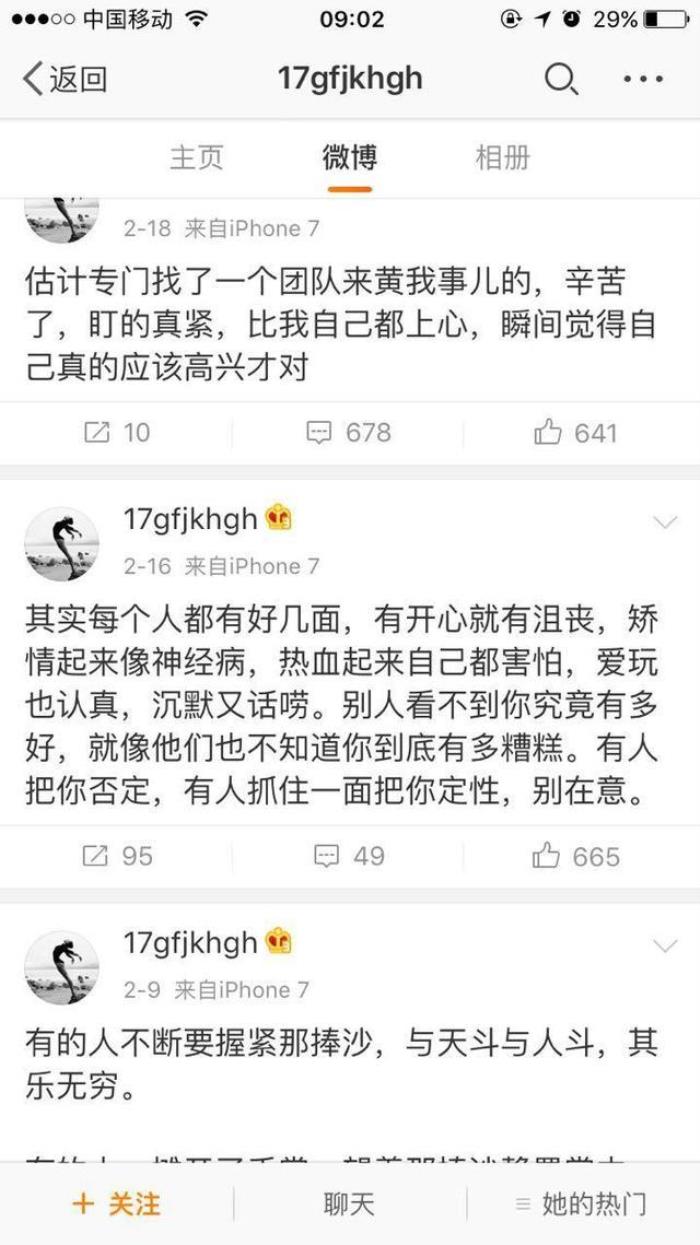The image size is (700, 1245).
Task: Select the 微博 tab
Action: click(349, 158)
